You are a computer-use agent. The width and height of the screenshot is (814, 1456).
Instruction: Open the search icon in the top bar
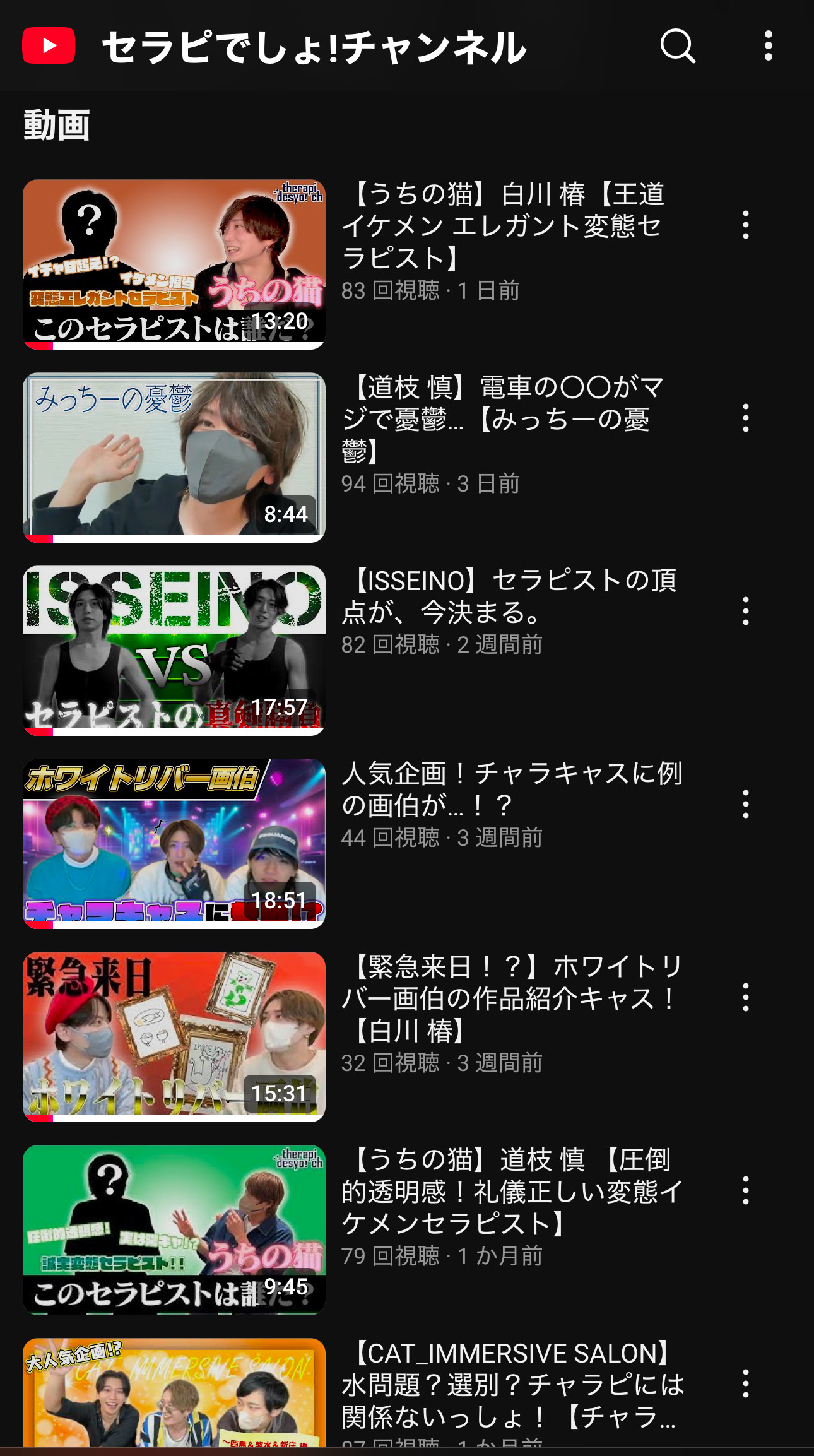pos(678,46)
